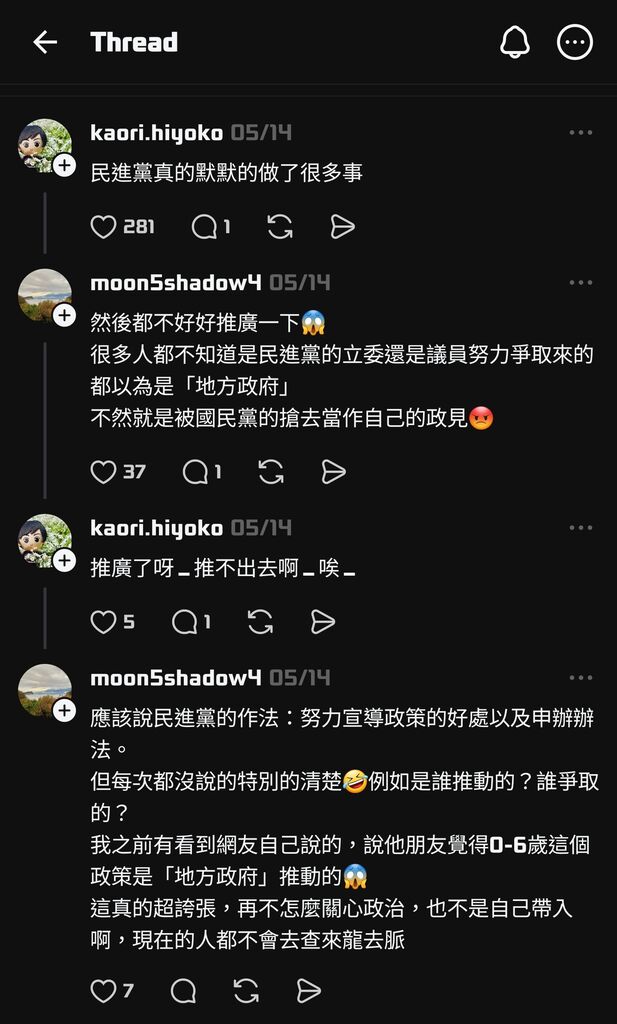Share the last post with 7 likes
617x1024 pixels.
tap(309, 991)
